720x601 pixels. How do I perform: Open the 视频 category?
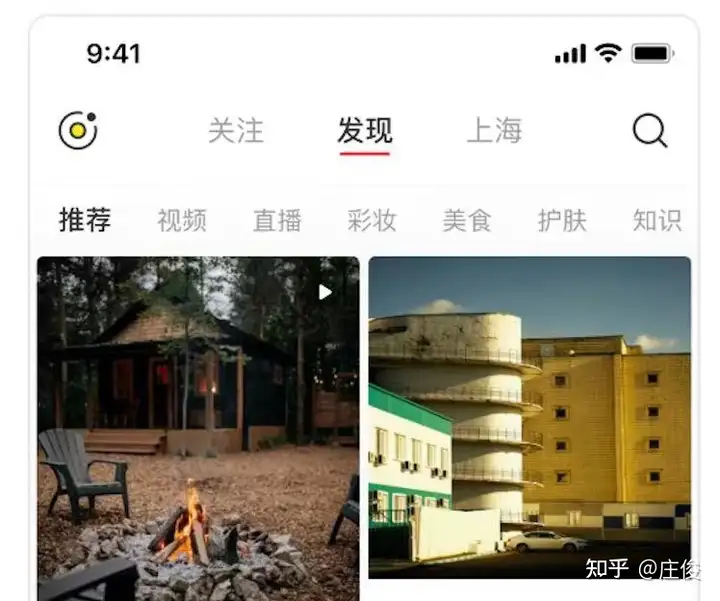(182, 220)
